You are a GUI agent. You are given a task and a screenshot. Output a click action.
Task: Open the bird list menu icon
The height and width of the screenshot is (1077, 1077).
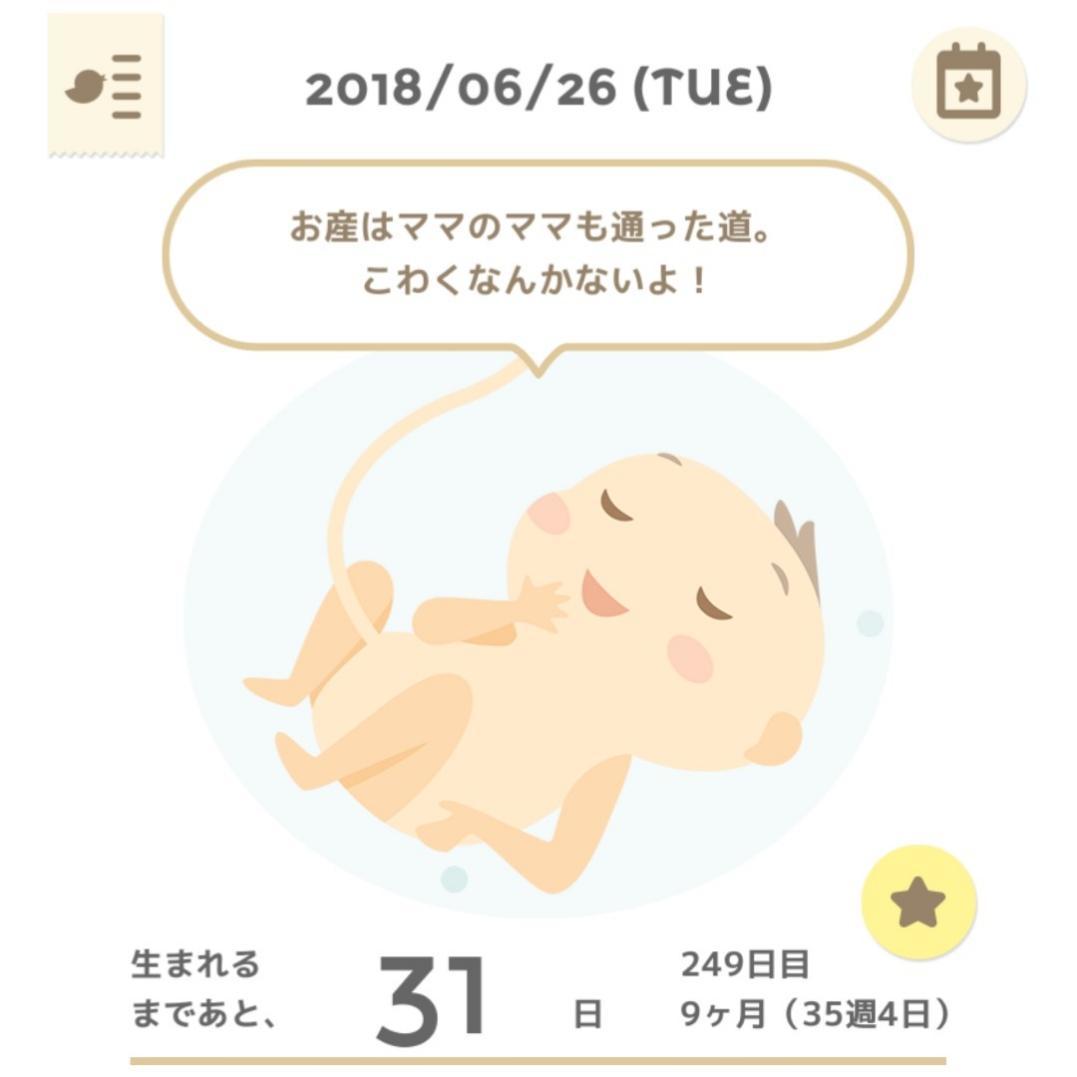[104, 88]
